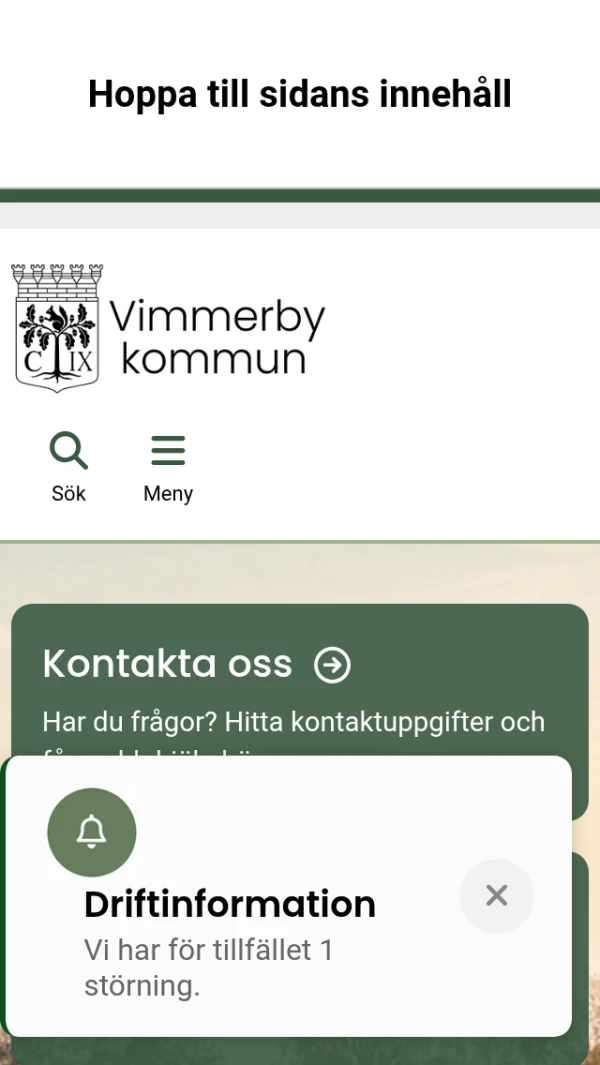Dismiss the Driftinformation notice
Image resolution: width=600 pixels, height=1065 pixels.
(496, 895)
